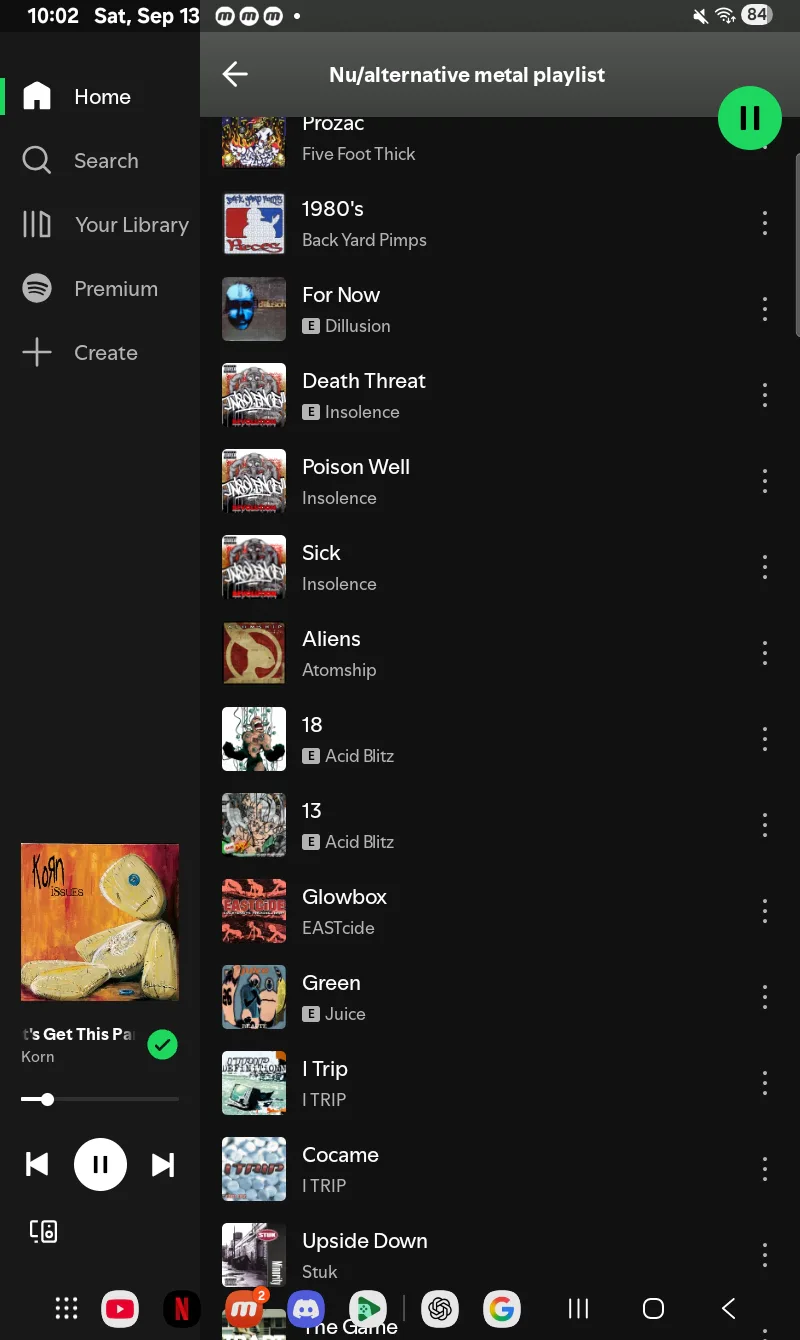
Task: Open more options for Glowbox
Action: (x=765, y=911)
